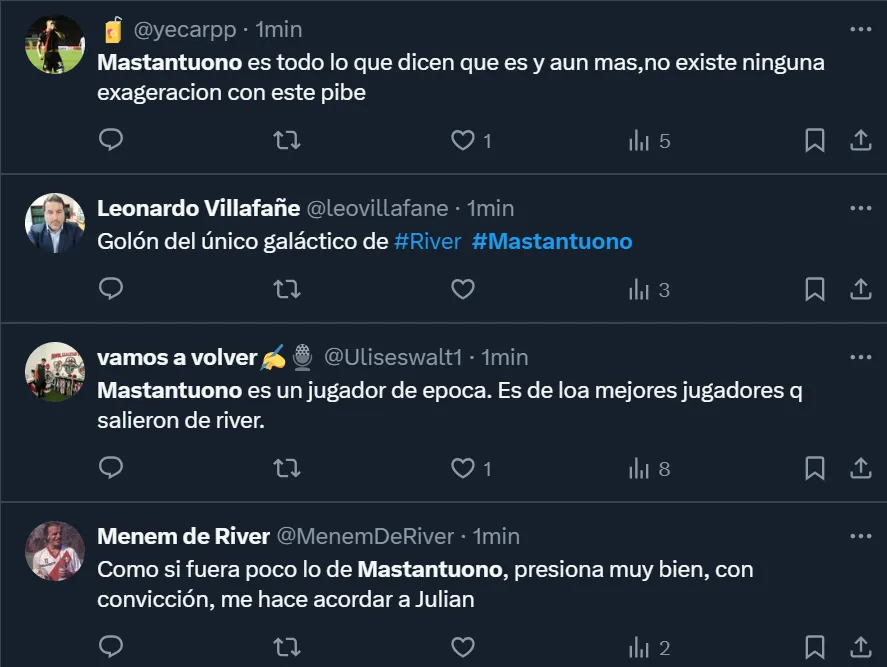The width and height of the screenshot is (887, 667).
Task: Retweet Leonardo Villafañe's post
Action: [287, 290]
